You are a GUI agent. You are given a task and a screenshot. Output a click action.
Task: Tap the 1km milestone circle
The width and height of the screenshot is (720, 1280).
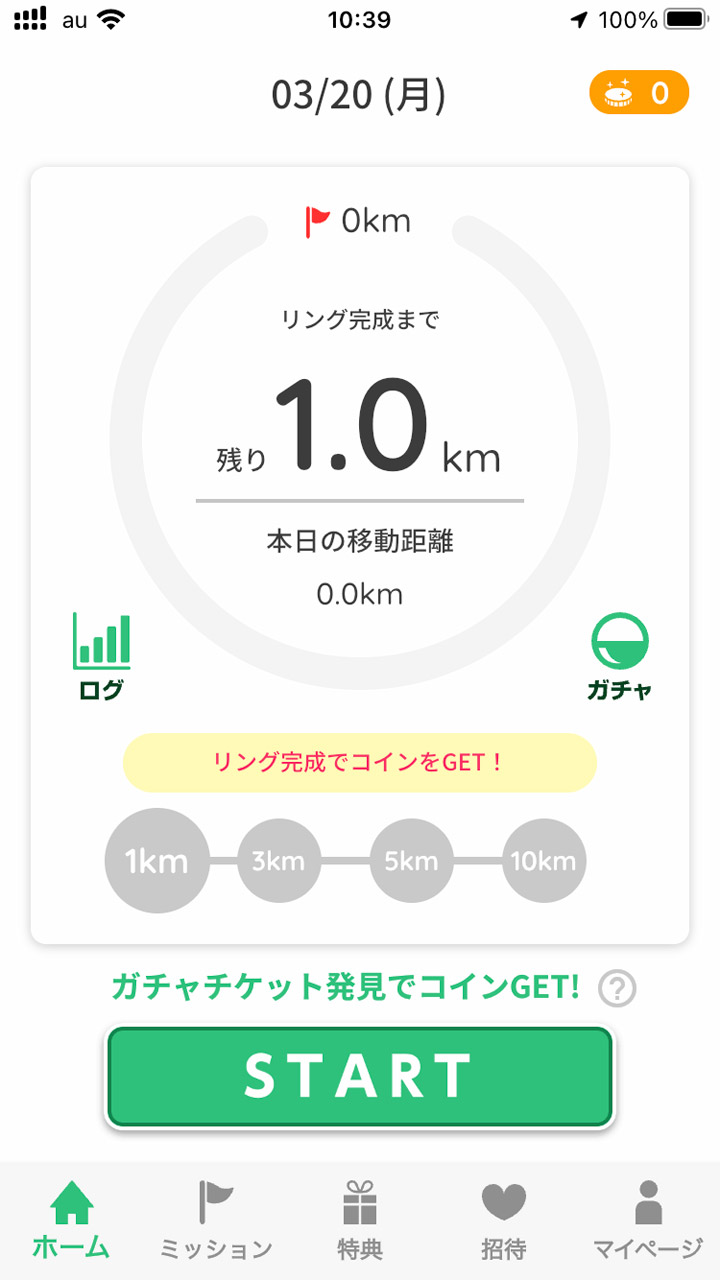coord(157,859)
